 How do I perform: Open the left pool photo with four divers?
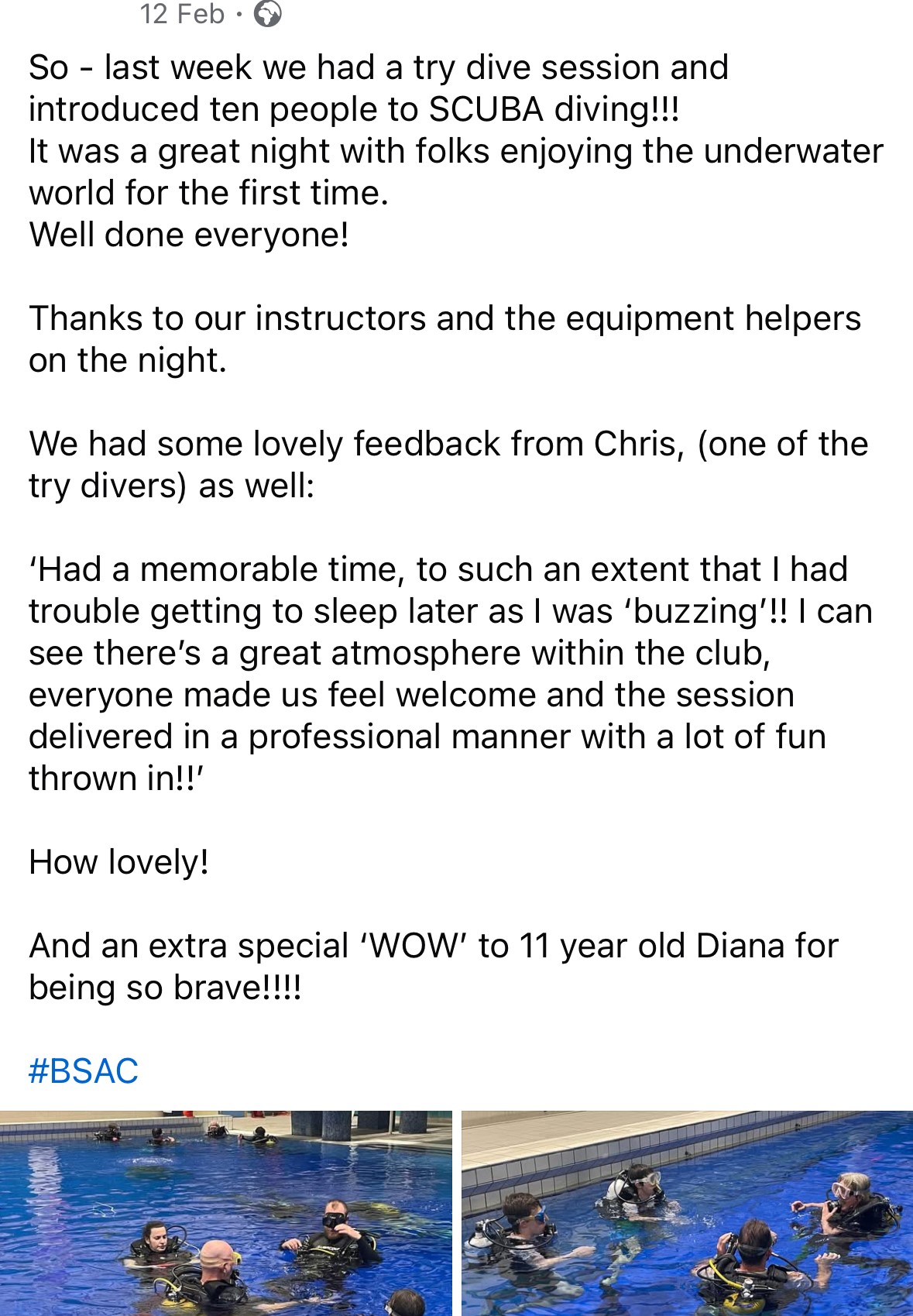(x=225, y=1213)
